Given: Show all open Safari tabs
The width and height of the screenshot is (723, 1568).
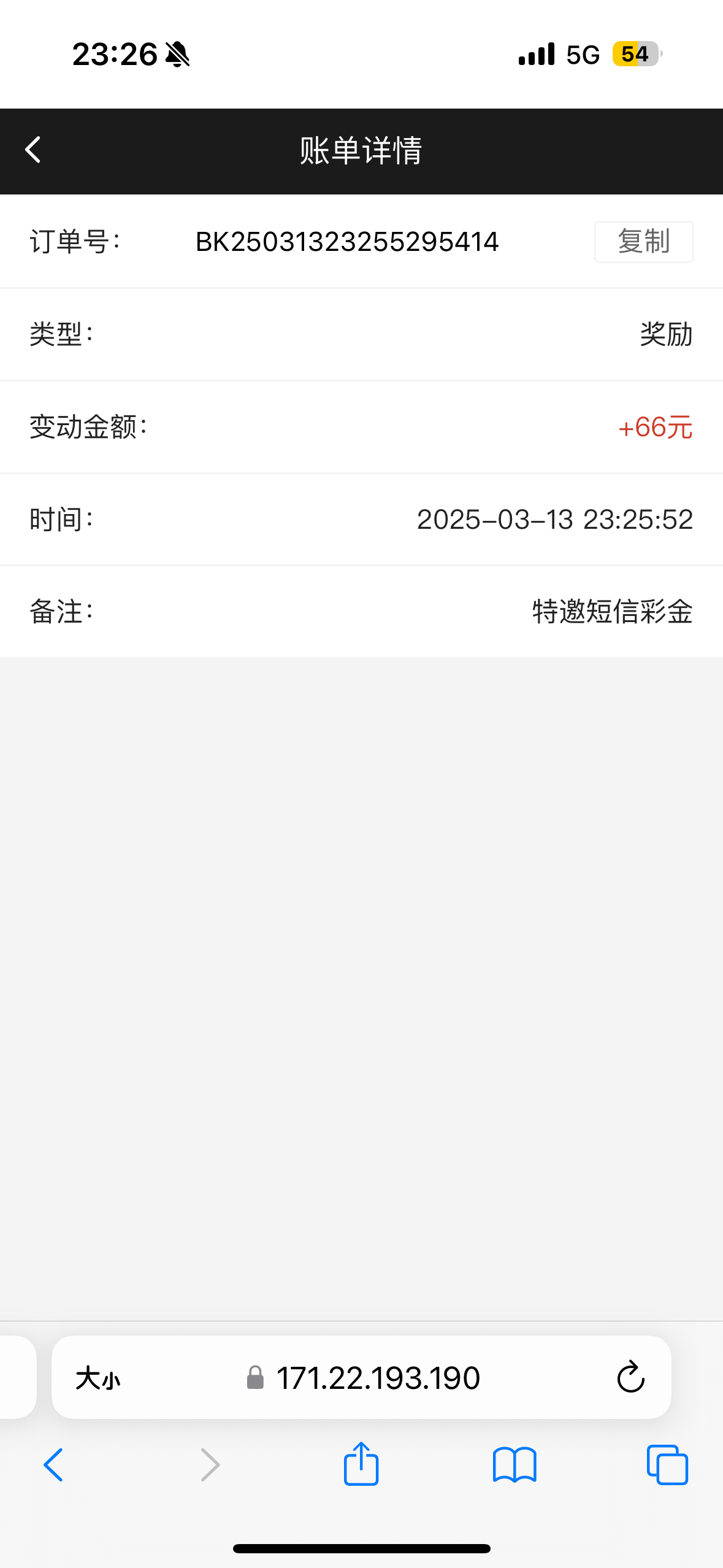Looking at the screenshot, I should tap(667, 1465).
